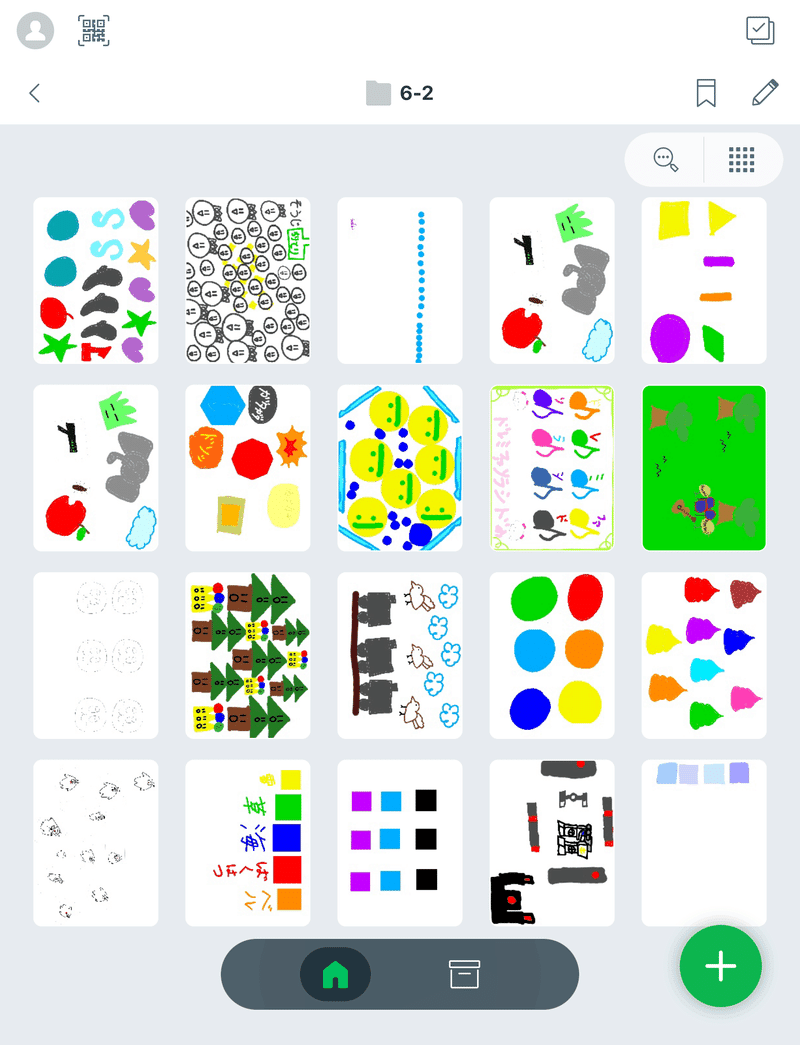
Task: Switch to the home tab
Action: (335, 974)
